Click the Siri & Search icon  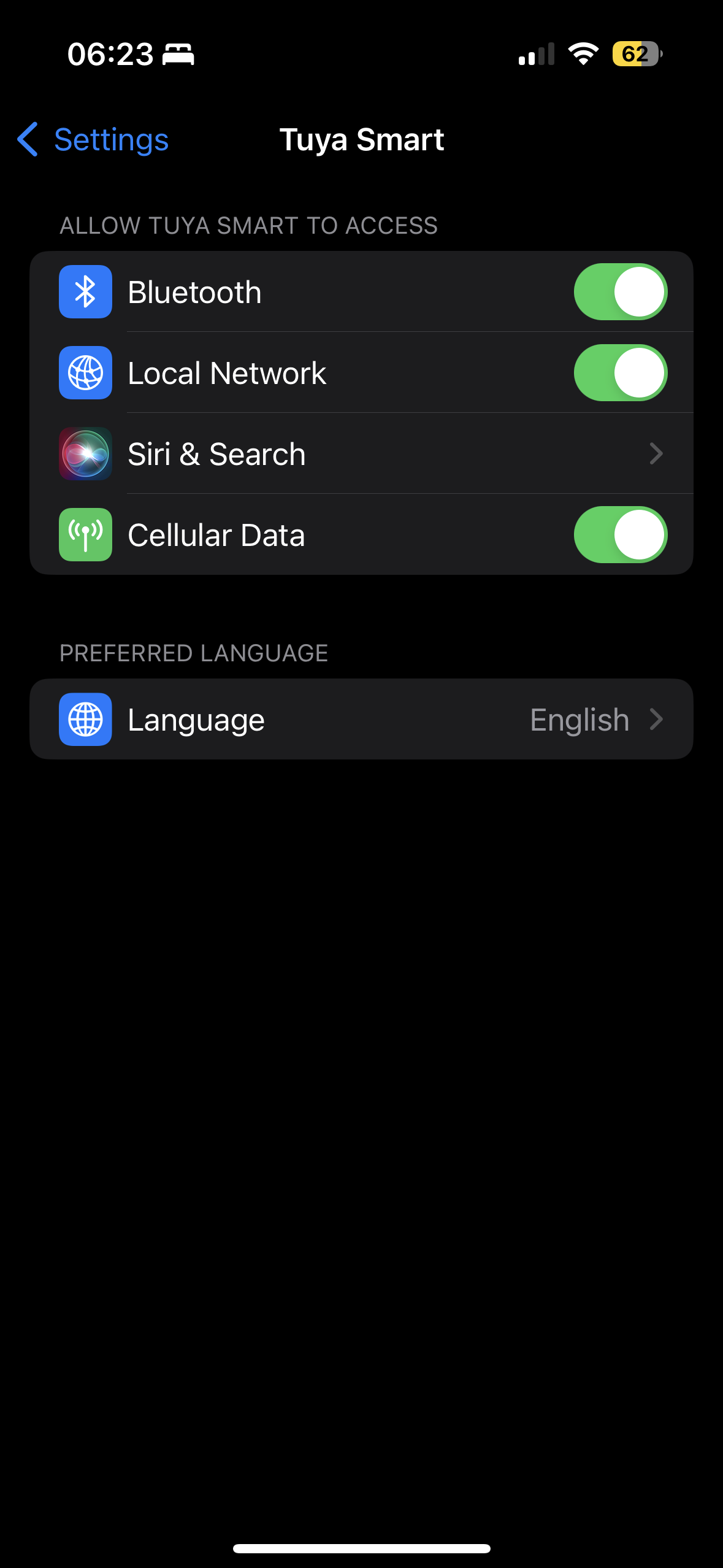(x=85, y=454)
